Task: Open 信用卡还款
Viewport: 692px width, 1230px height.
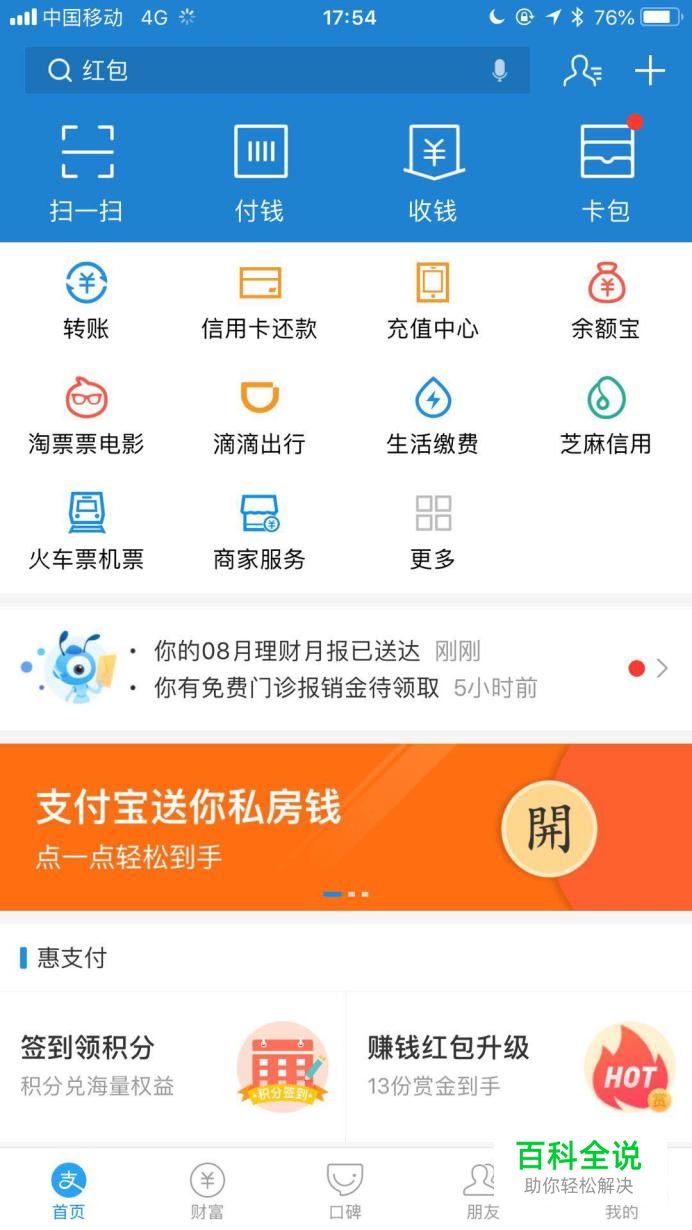Action: click(260, 300)
